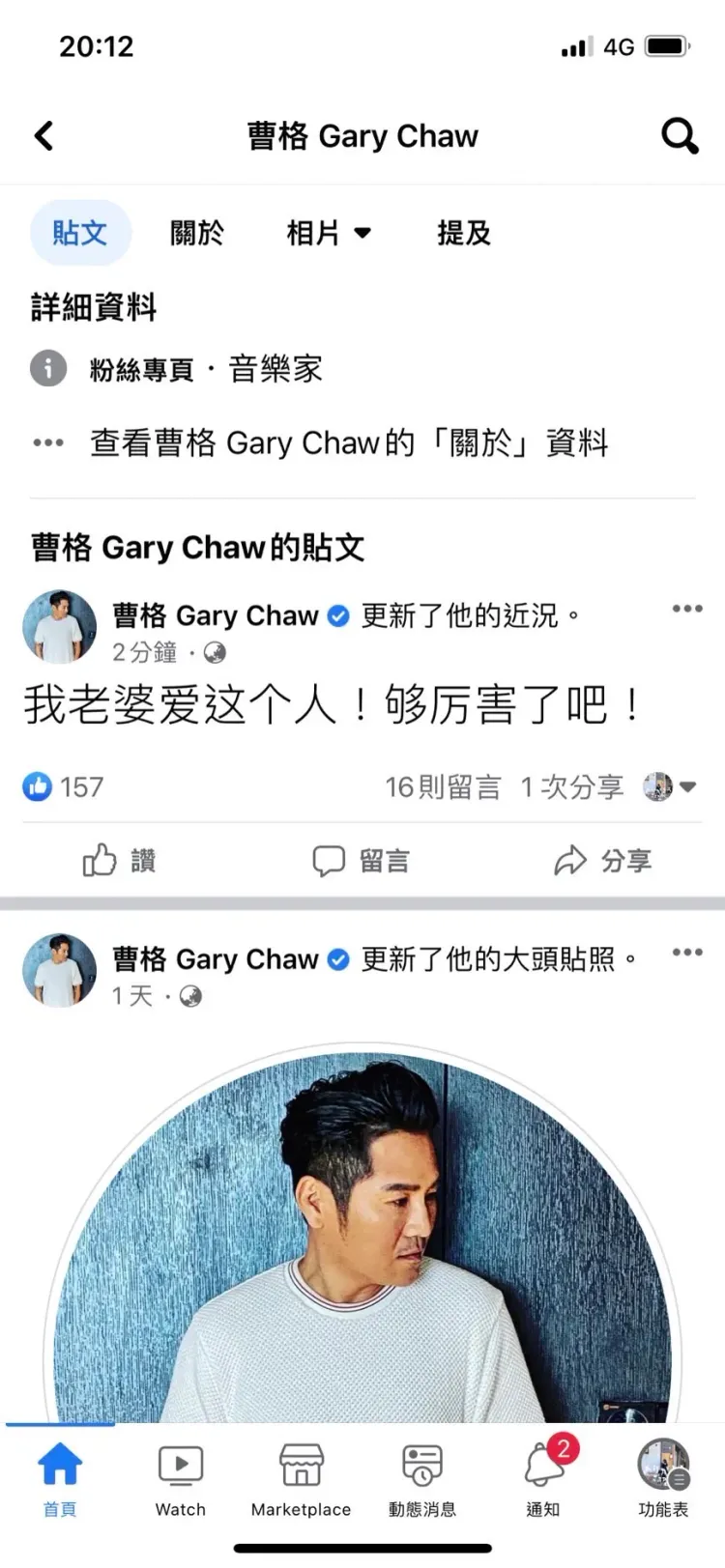Open options for the profile picture post
This screenshot has width=725, height=1568.
686,953
